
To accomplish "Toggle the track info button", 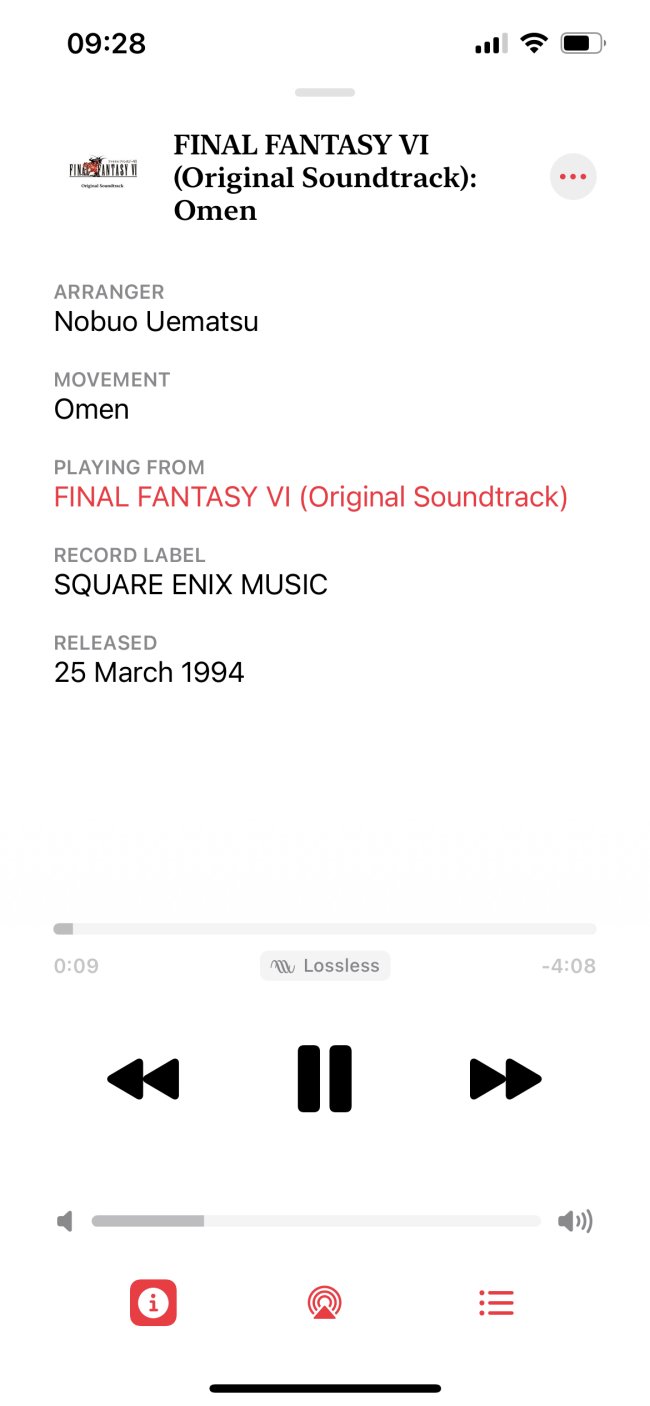I will (x=153, y=1303).
